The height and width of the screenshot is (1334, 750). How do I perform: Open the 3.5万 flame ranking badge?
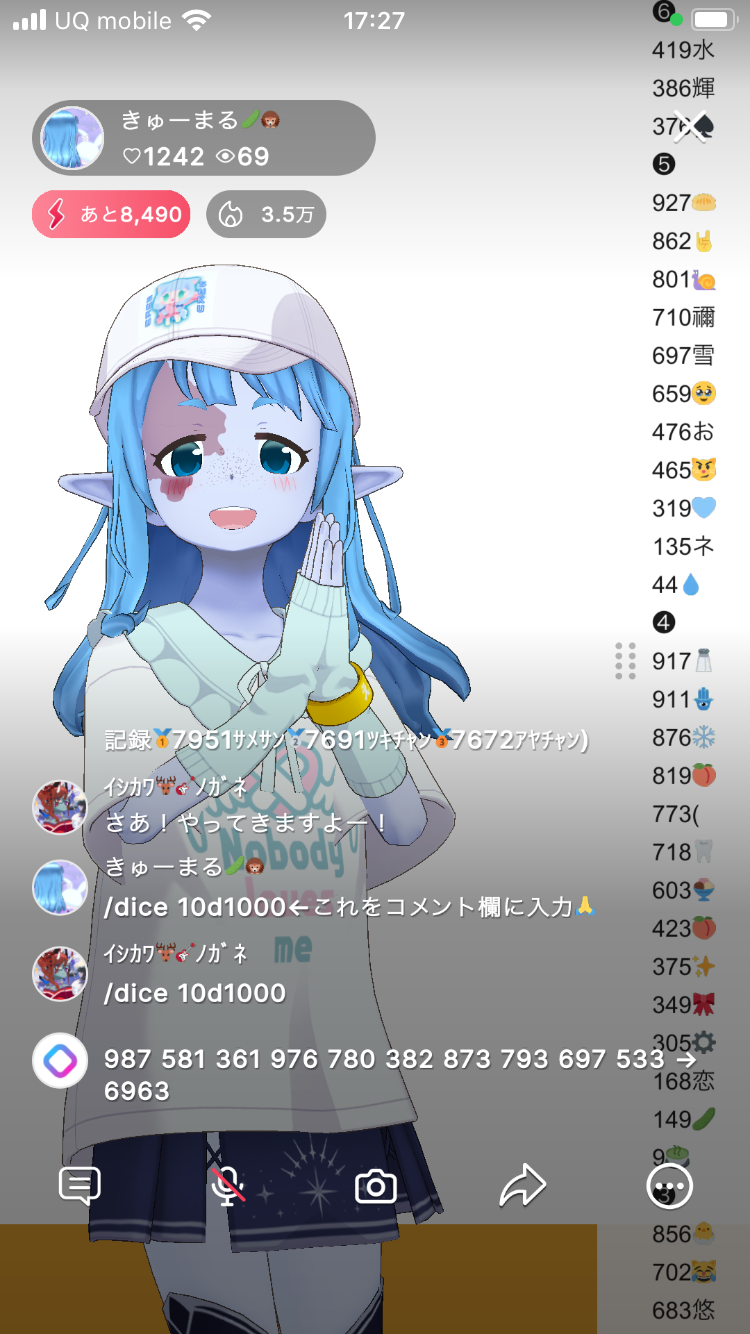coord(266,214)
